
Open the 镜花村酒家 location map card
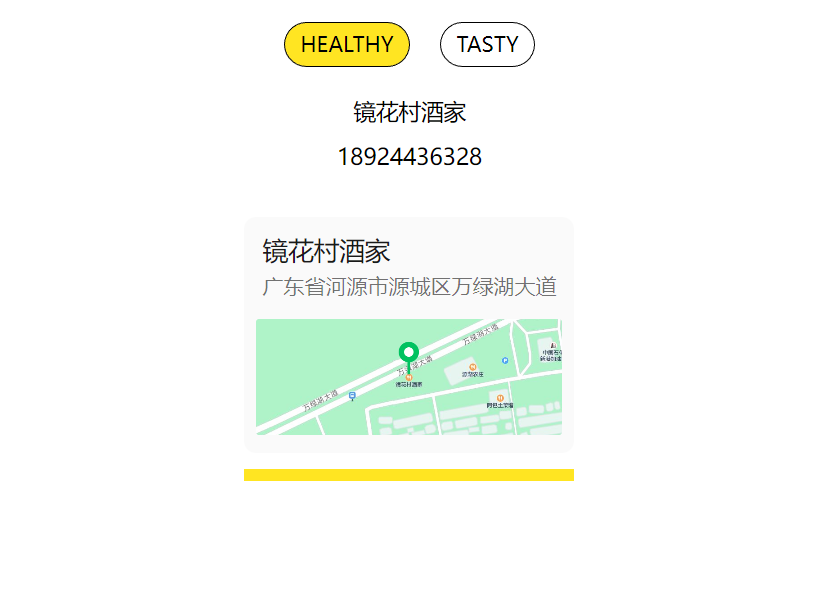pyautogui.click(x=408, y=335)
